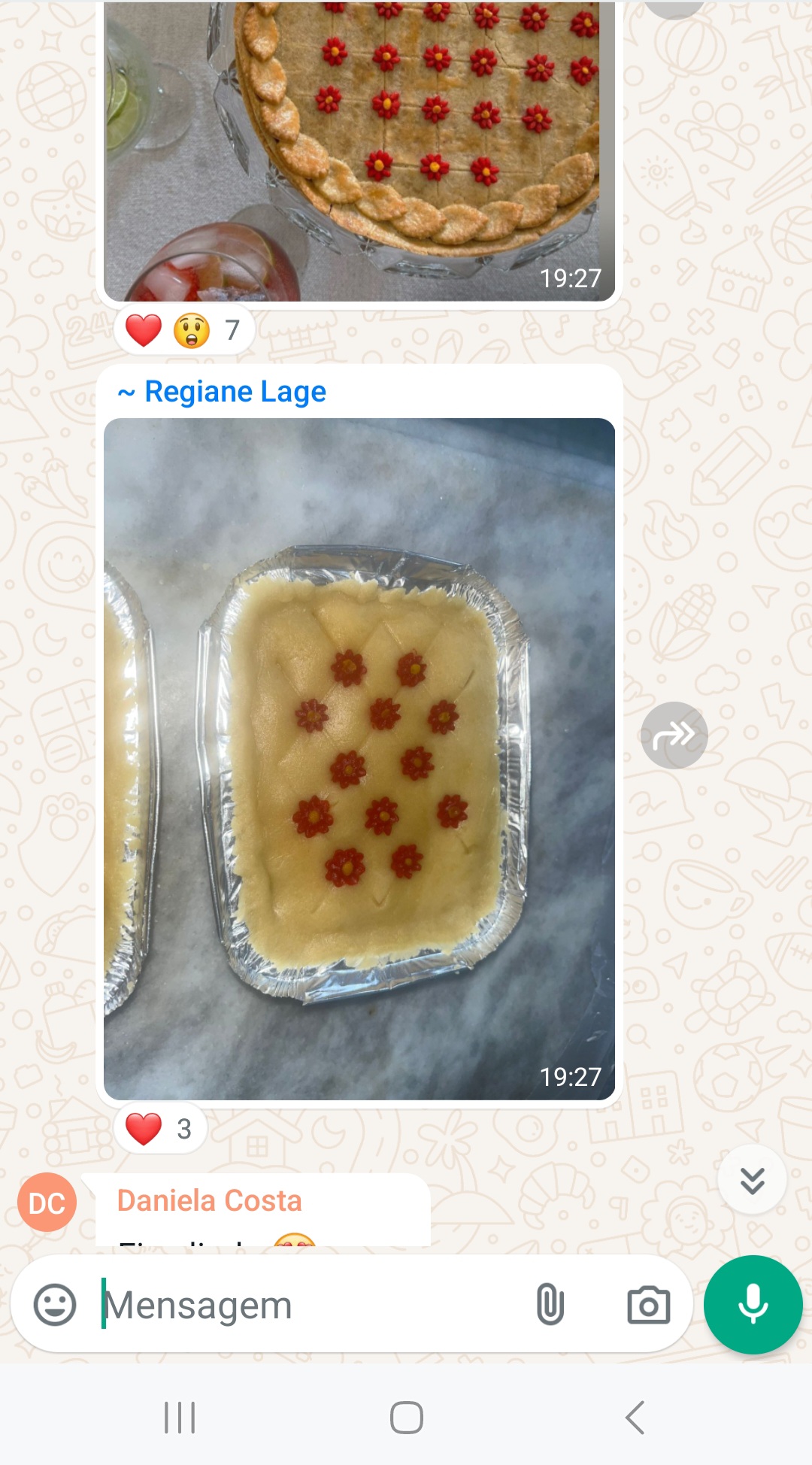View the reactions with count 7
Image resolution: width=812 pixels, height=1465 pixels.
coord(184,330)
